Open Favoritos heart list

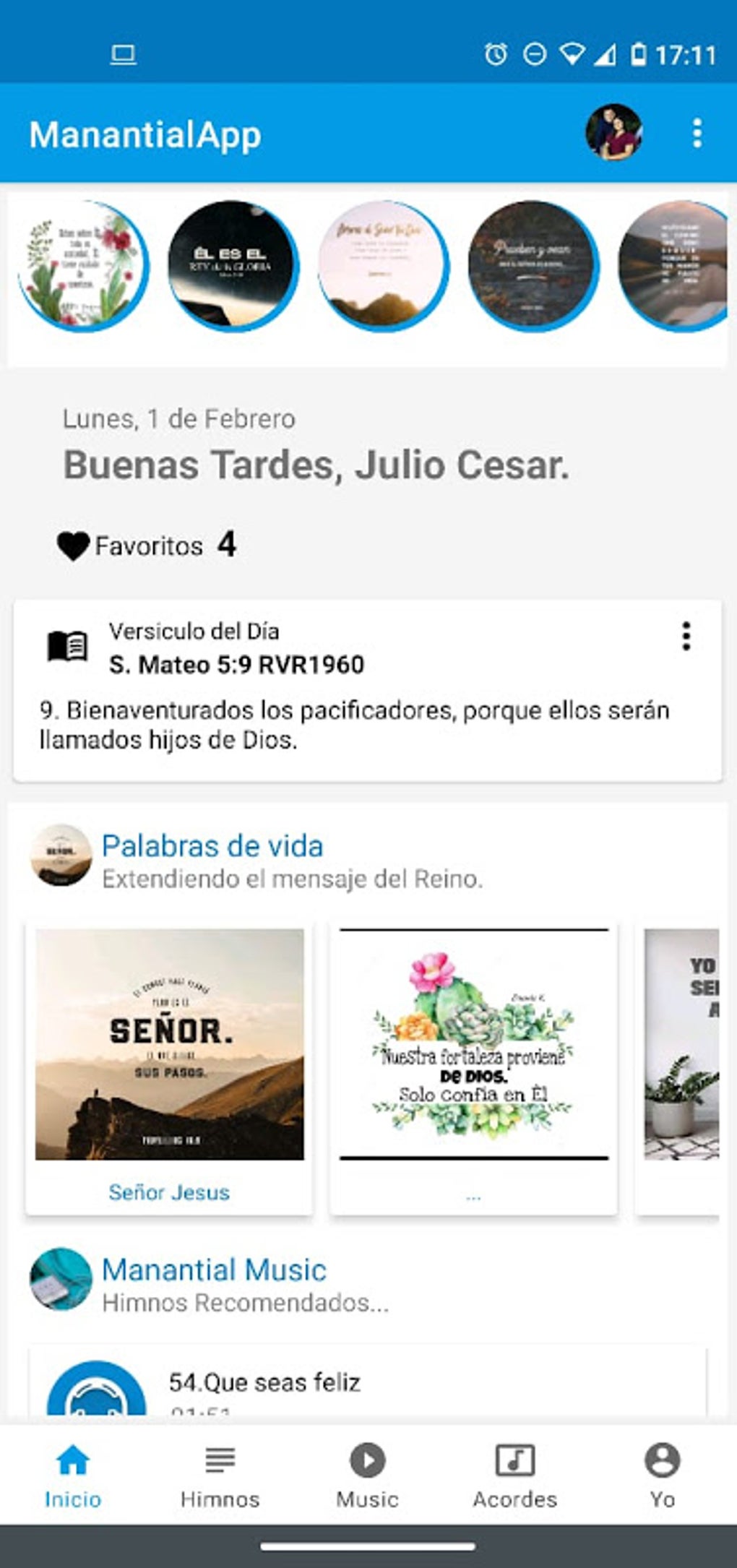tap(146, 546)
